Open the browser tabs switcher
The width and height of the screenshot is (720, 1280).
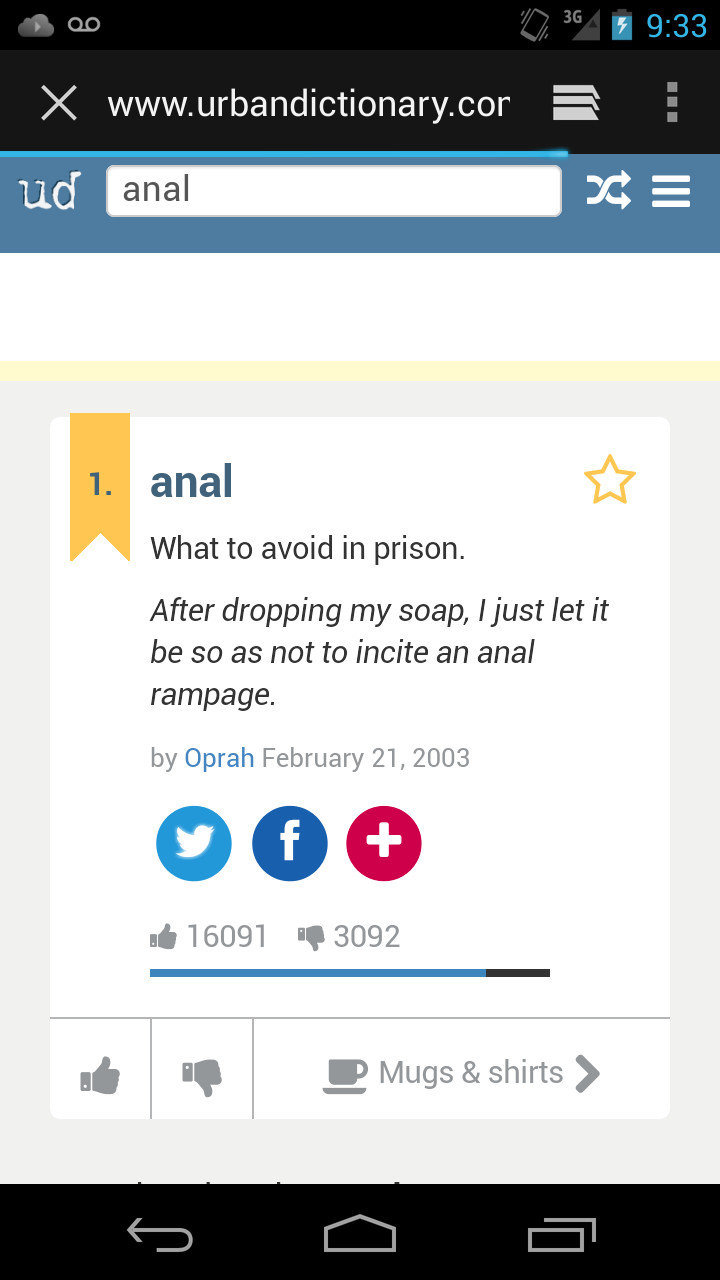click(576, 102)
